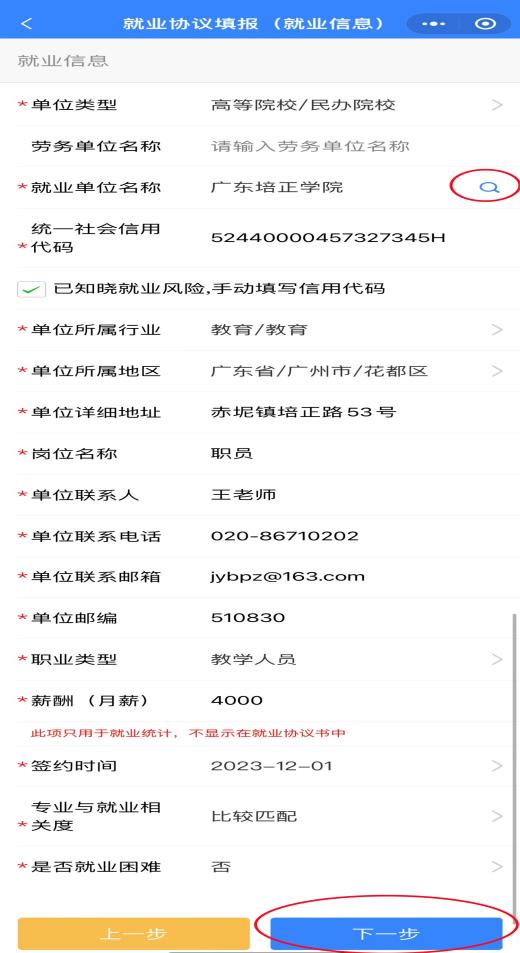Viewport: 520px width, 953px height.
Task: Uncheck the 已知晓就业风险 checkbox
Action: (x=32, y=289)
